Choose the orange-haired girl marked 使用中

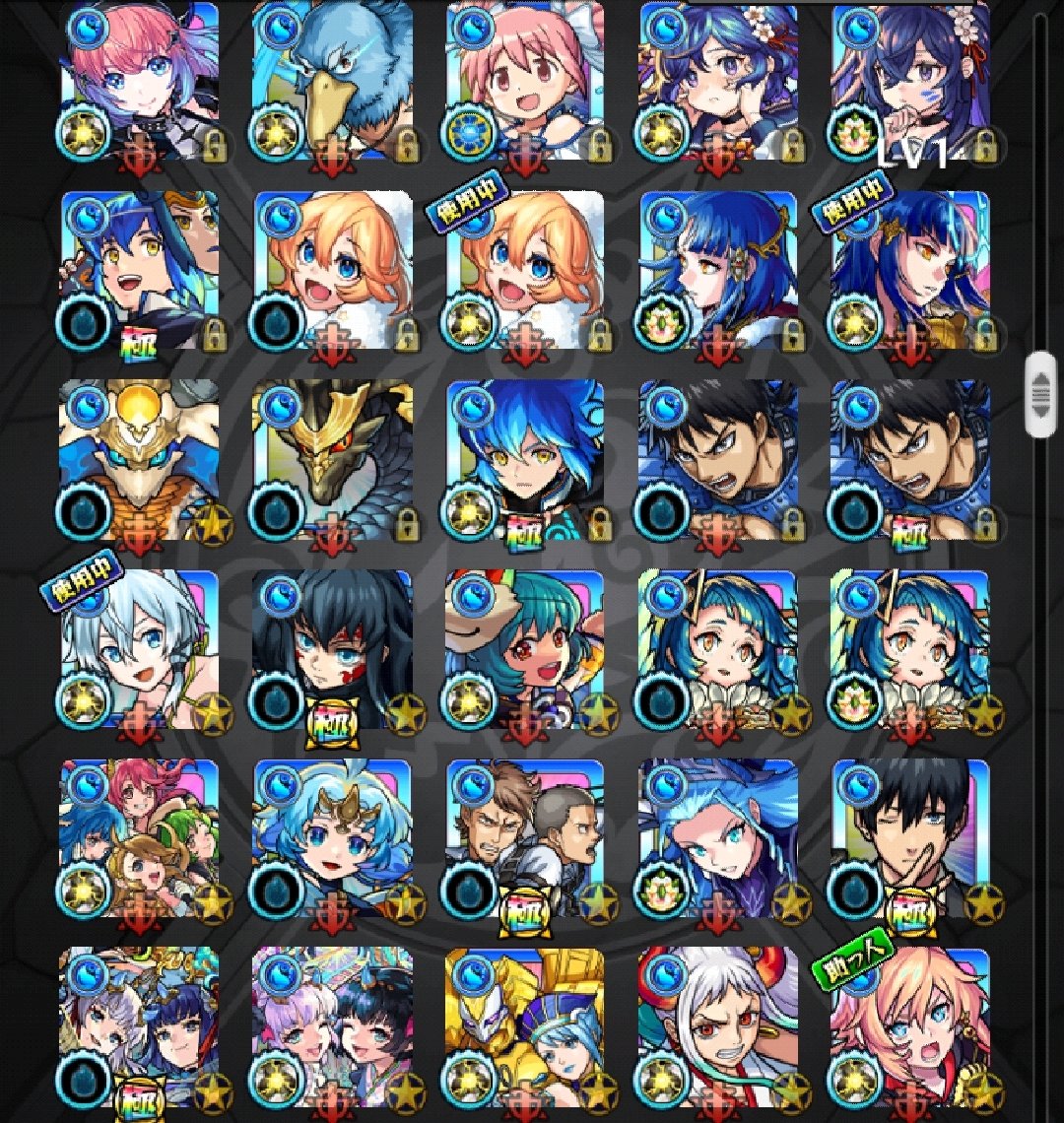(525, 270)
